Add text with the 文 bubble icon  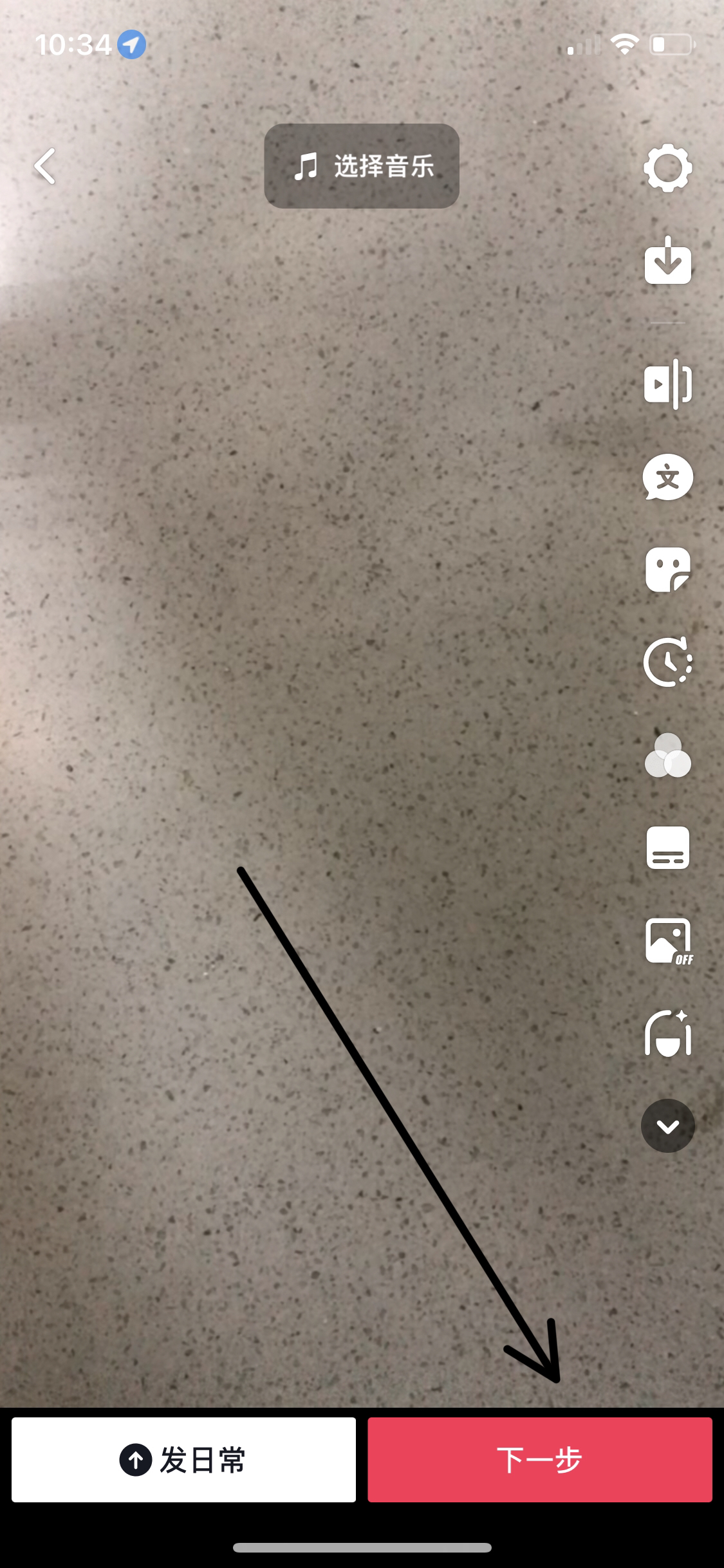(x=667, y=478)
